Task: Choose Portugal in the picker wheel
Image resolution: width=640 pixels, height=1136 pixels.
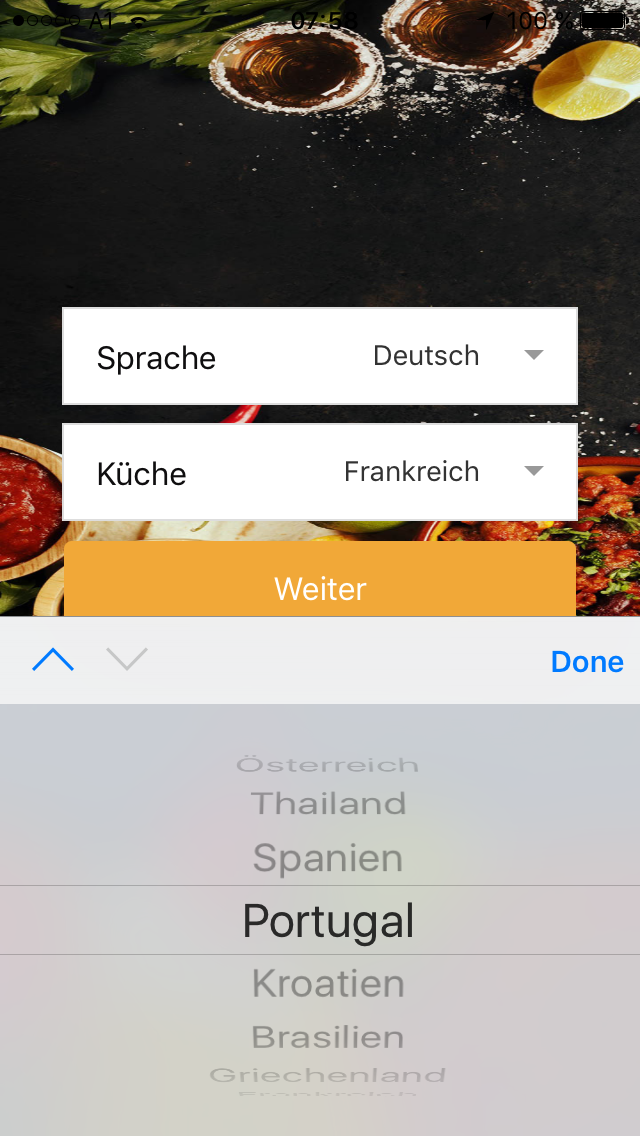Action: click(x=328, y=920)
